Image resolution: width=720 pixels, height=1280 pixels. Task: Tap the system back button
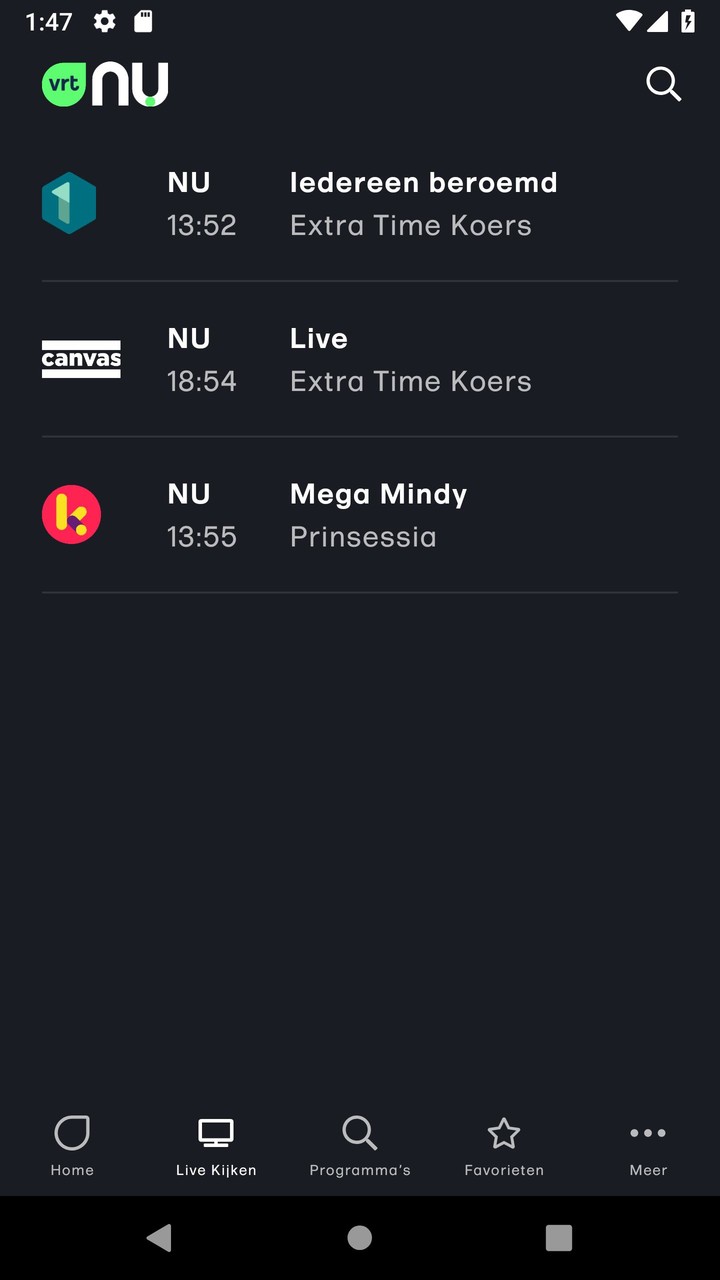159,1238
